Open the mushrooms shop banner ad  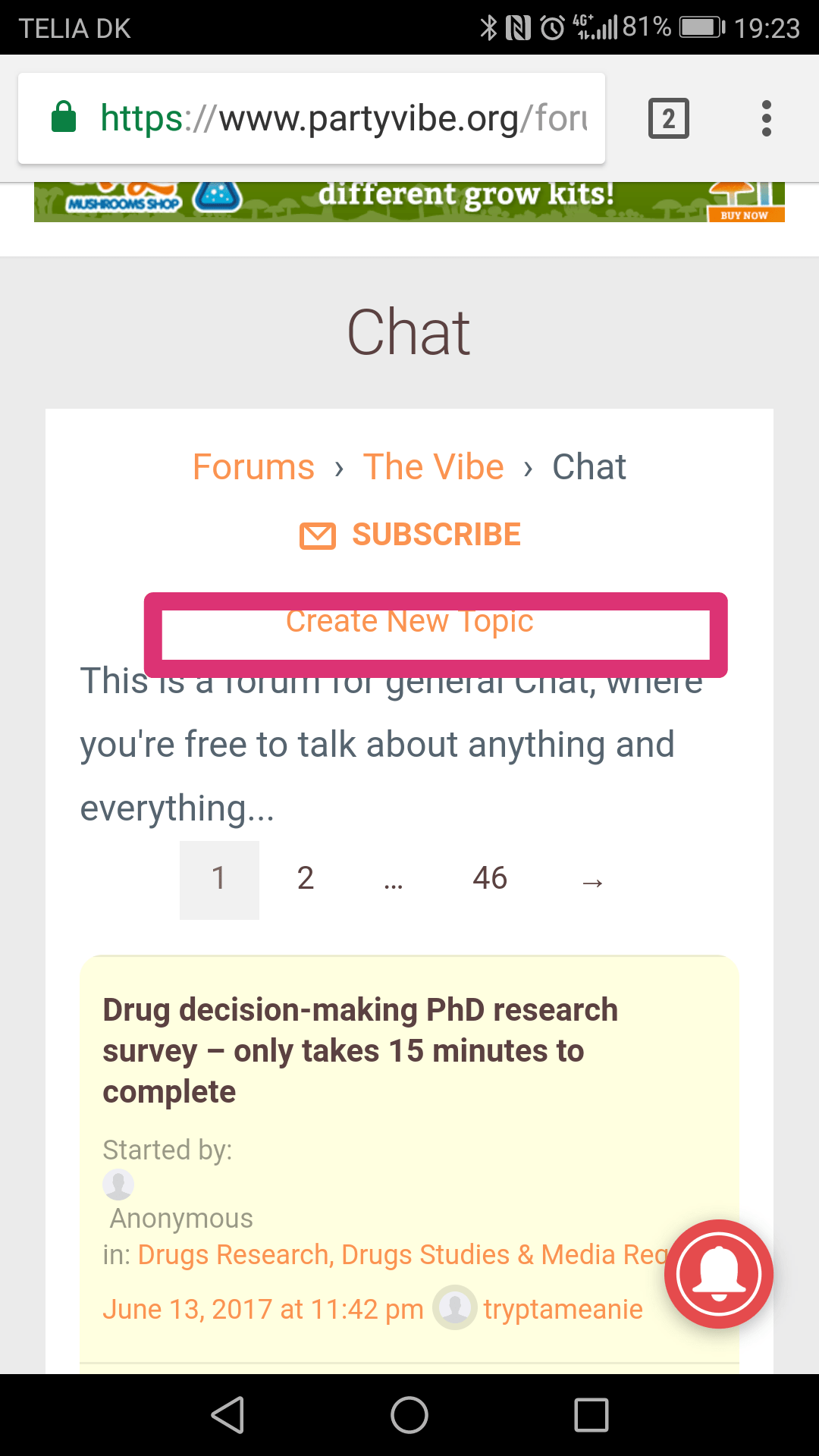pos(409,202)
